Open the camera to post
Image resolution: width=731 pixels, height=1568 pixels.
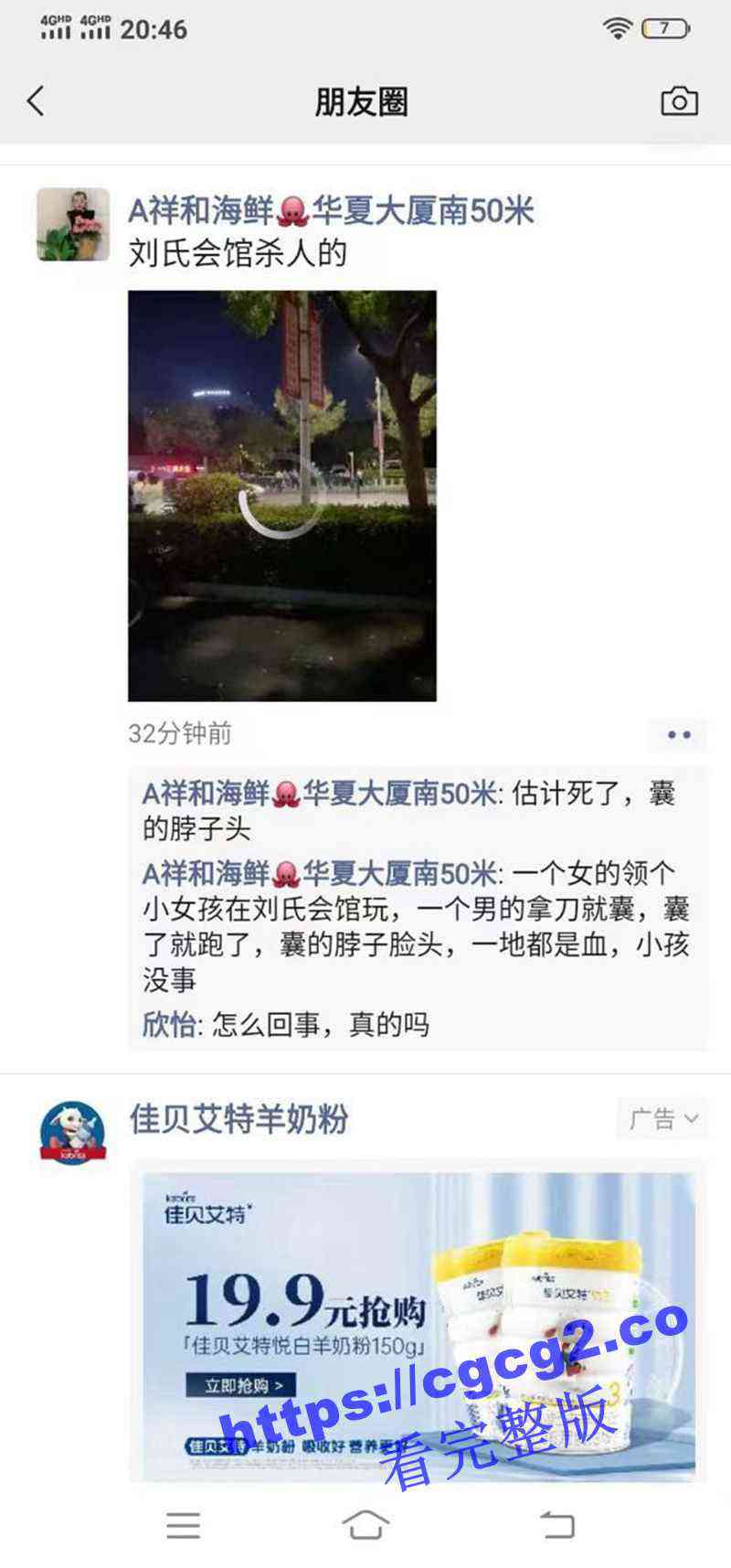(679, 101)
